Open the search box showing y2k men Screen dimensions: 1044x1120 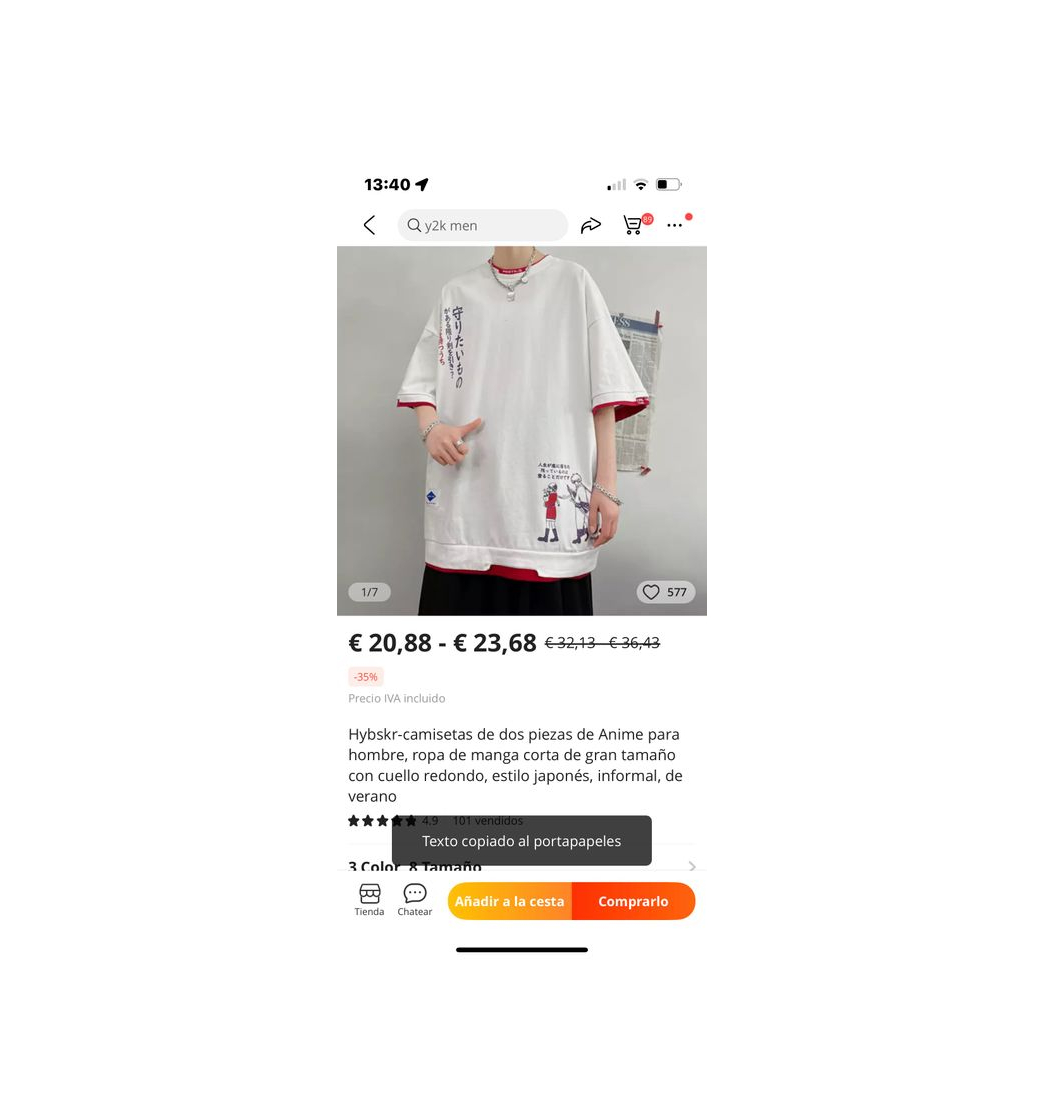[482, 225]
